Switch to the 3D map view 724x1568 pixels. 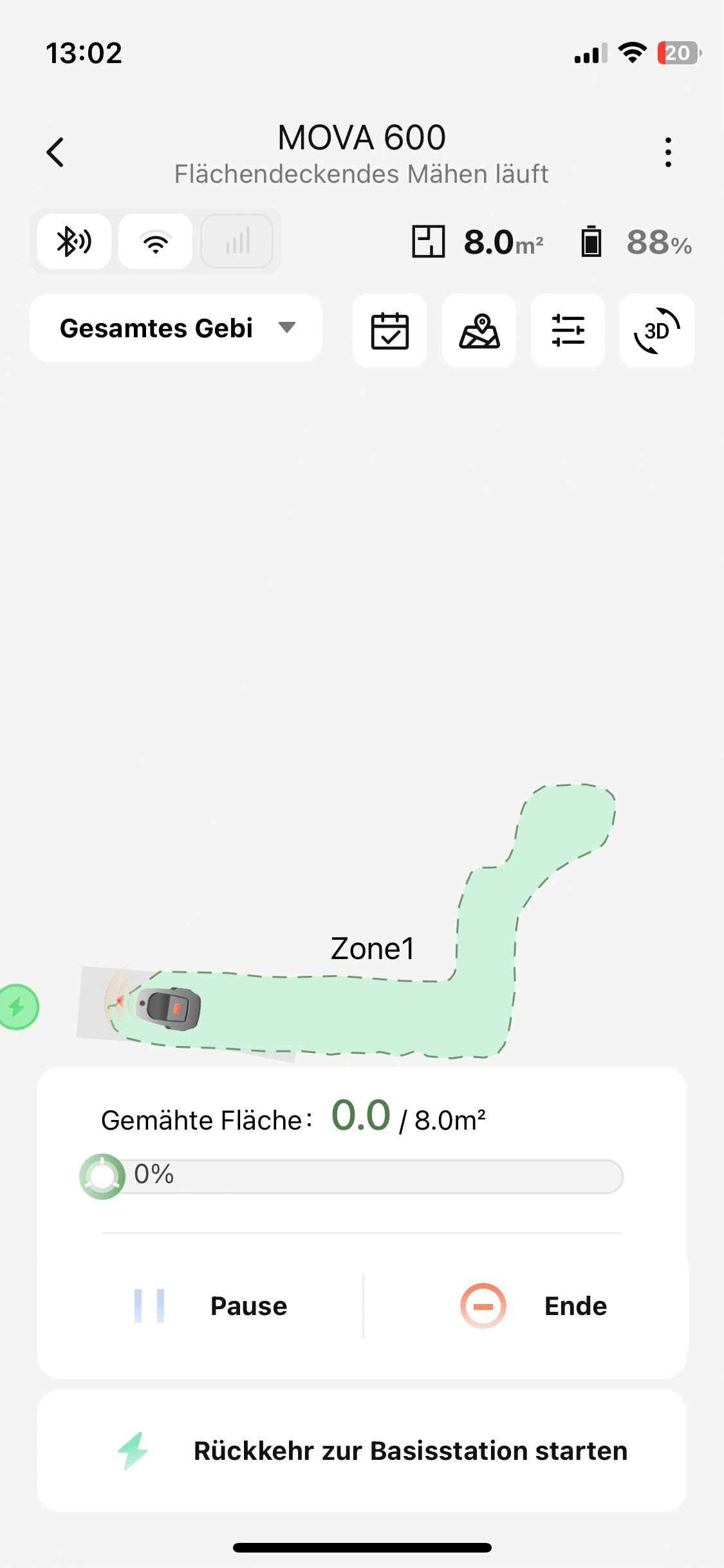(x=656, y=331)
